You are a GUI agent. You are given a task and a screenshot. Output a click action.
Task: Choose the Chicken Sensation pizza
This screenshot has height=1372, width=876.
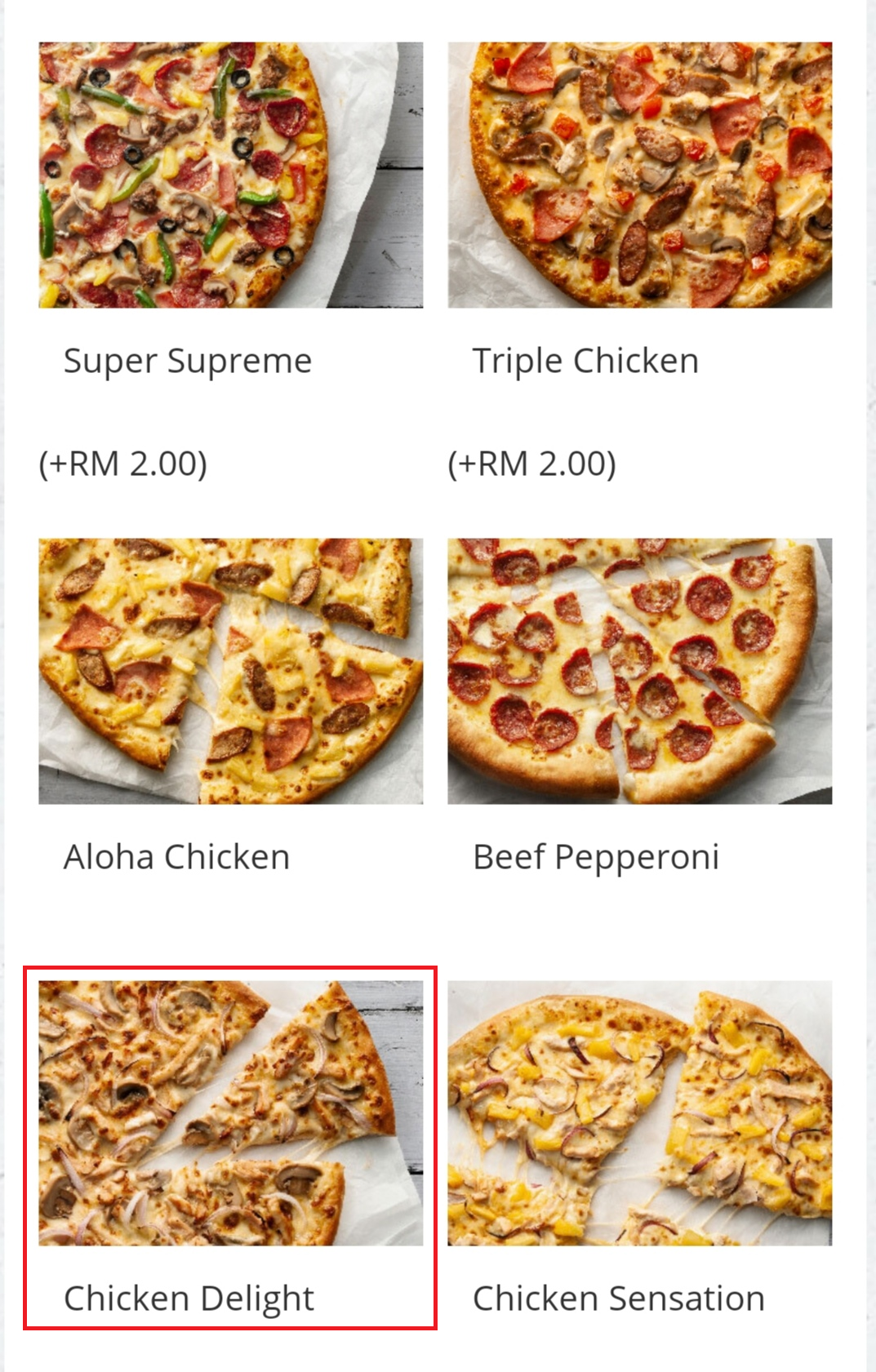coord(639,1113)
